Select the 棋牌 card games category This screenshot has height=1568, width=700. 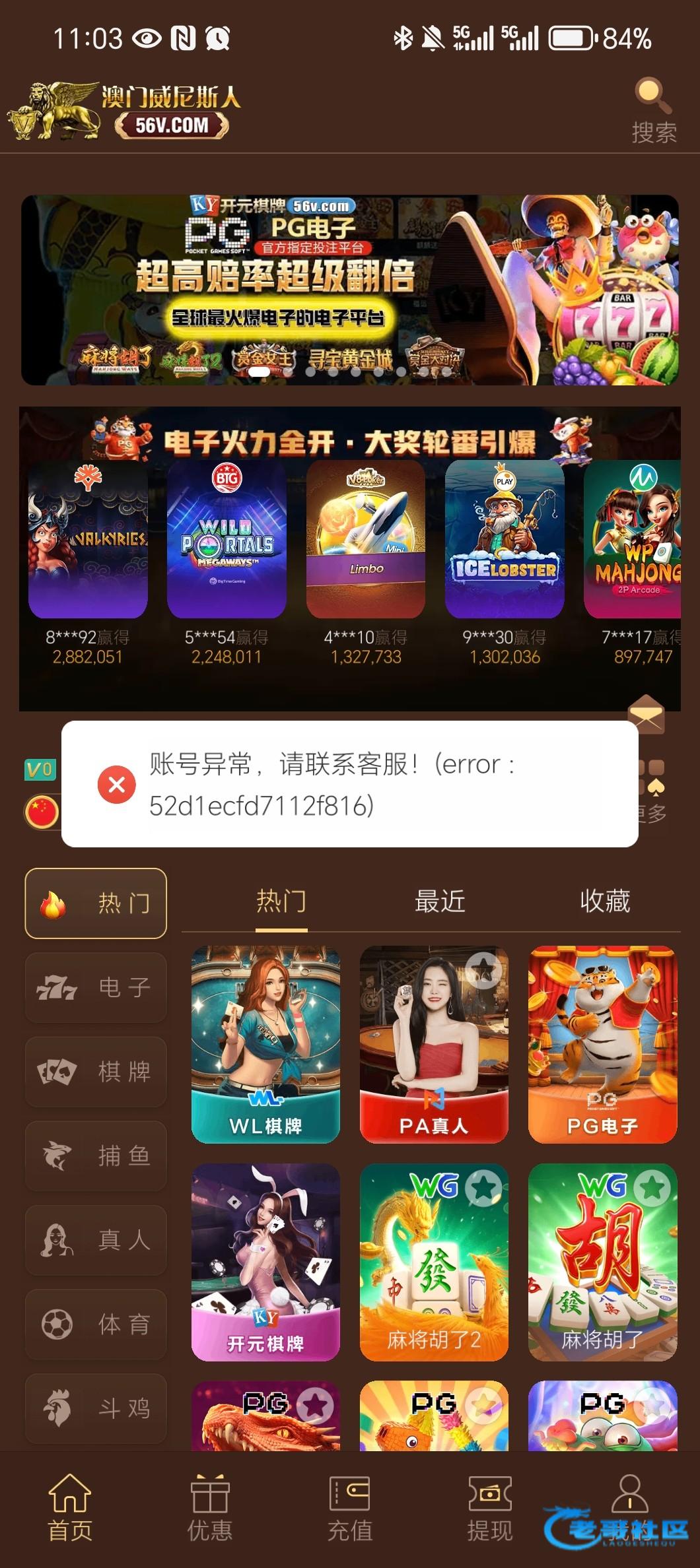pos(96,1071)
